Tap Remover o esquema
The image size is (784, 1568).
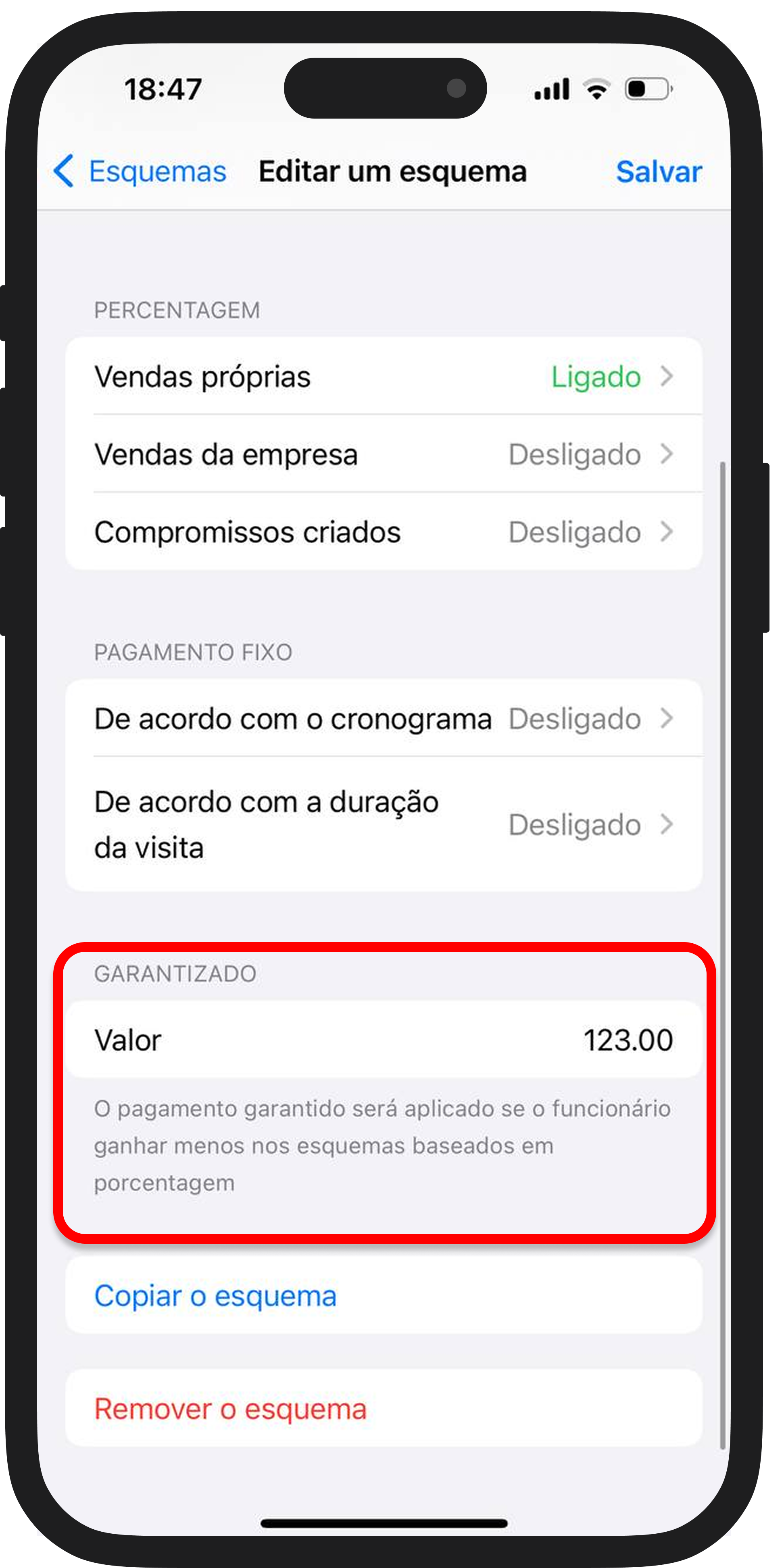click(230, 1409)
